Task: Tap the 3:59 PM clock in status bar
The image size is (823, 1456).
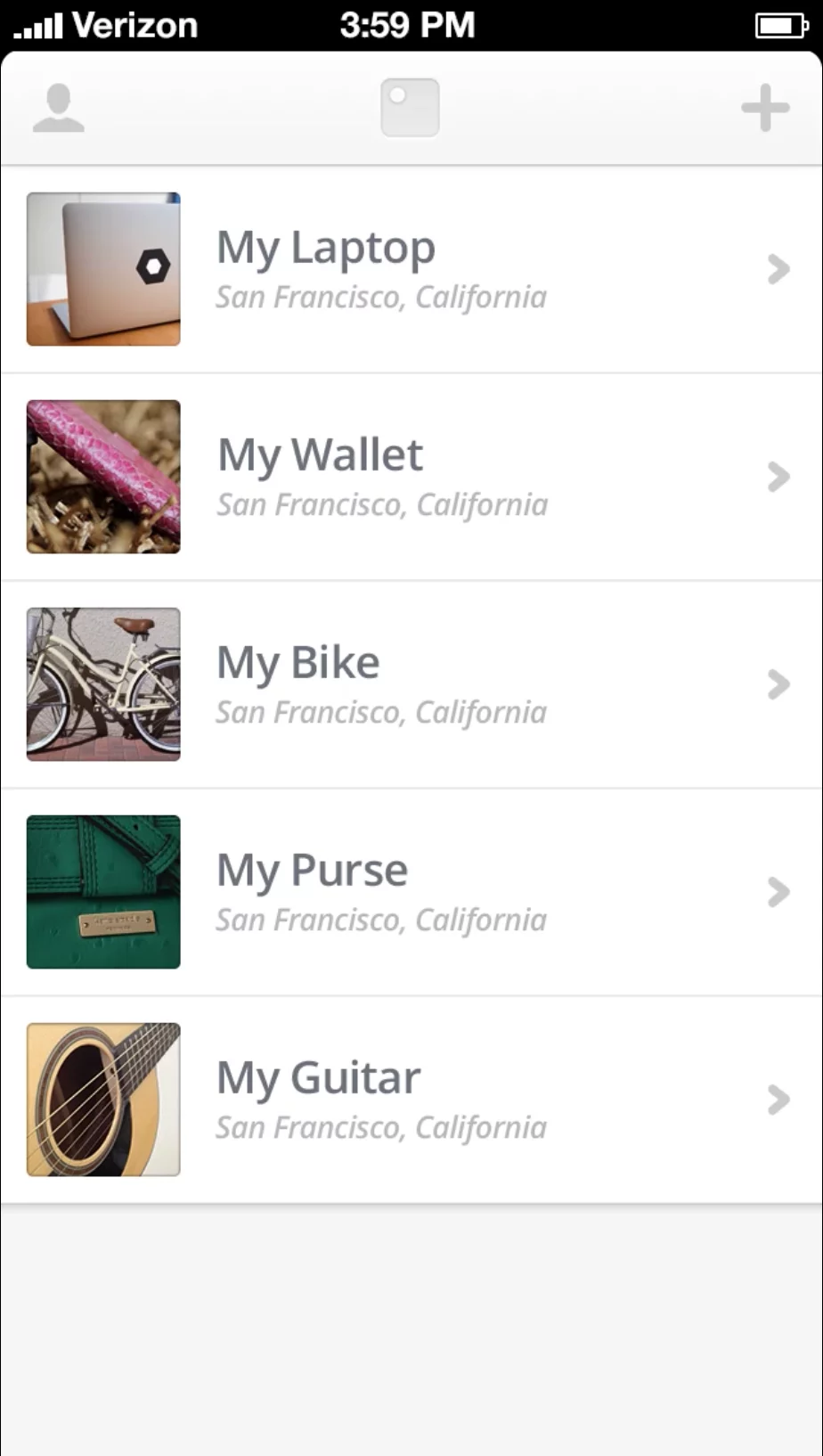Action: [x=409, y=24]
